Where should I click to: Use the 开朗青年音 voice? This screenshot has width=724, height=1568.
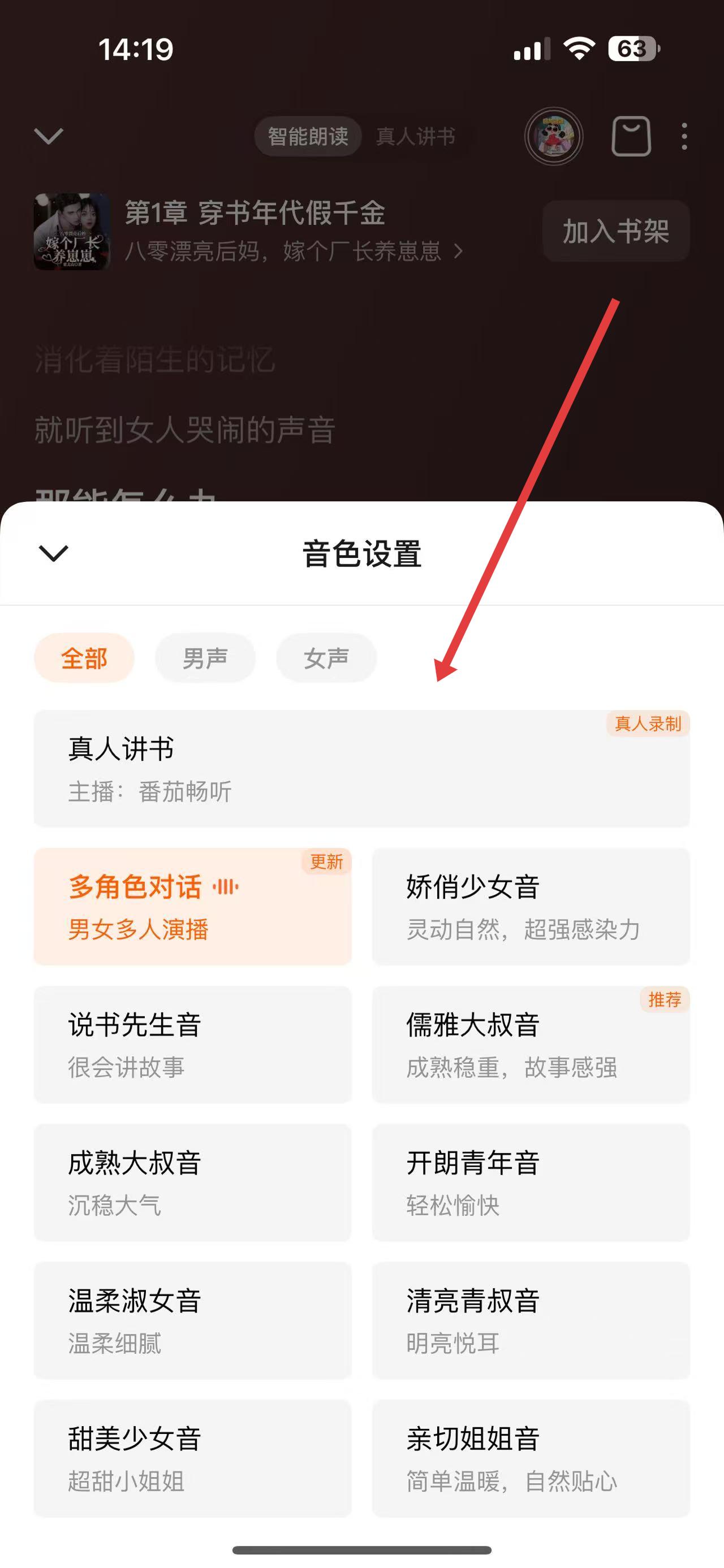(531, 1182)
